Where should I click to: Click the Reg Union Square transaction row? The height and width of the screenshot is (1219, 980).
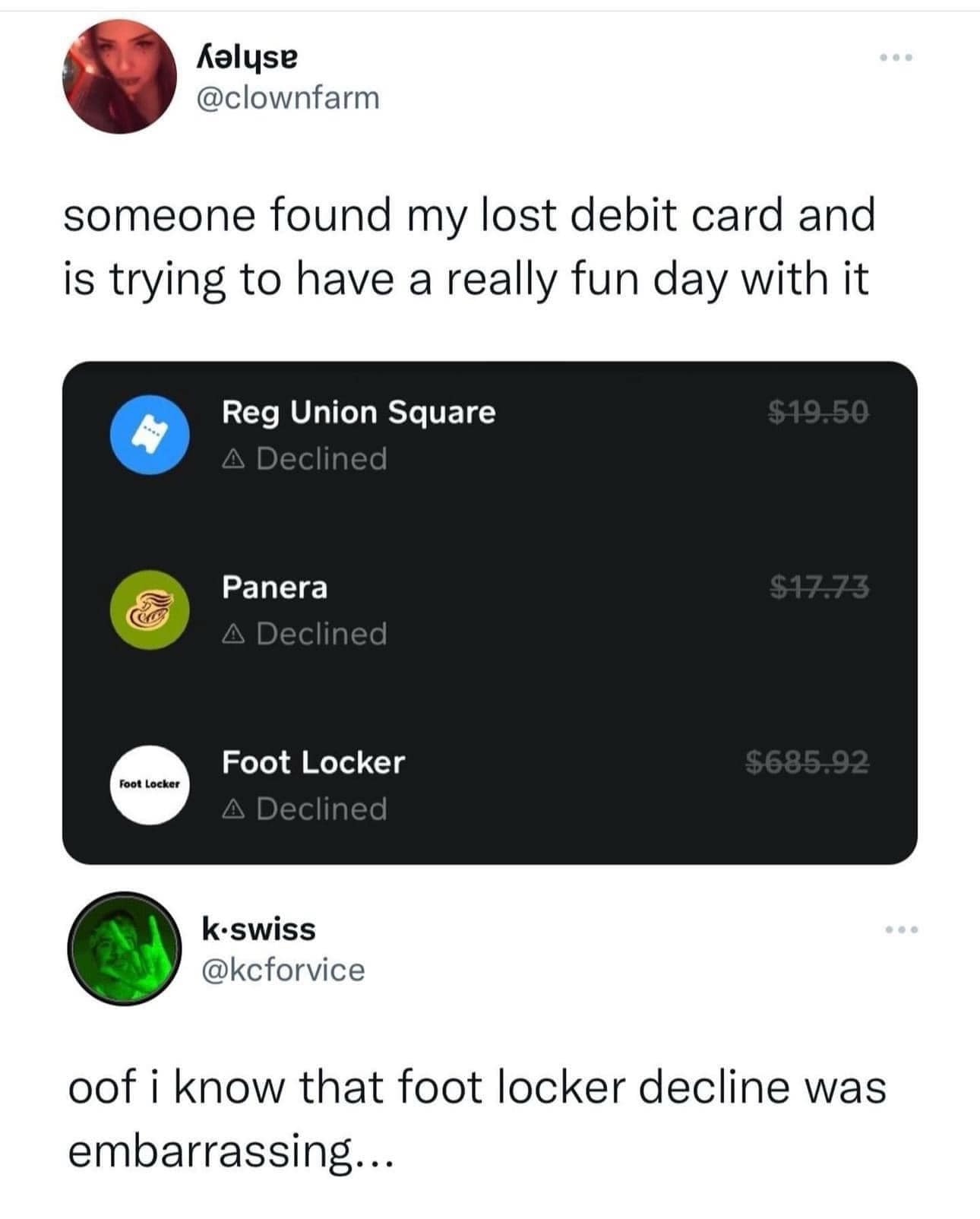click(490, 435)
